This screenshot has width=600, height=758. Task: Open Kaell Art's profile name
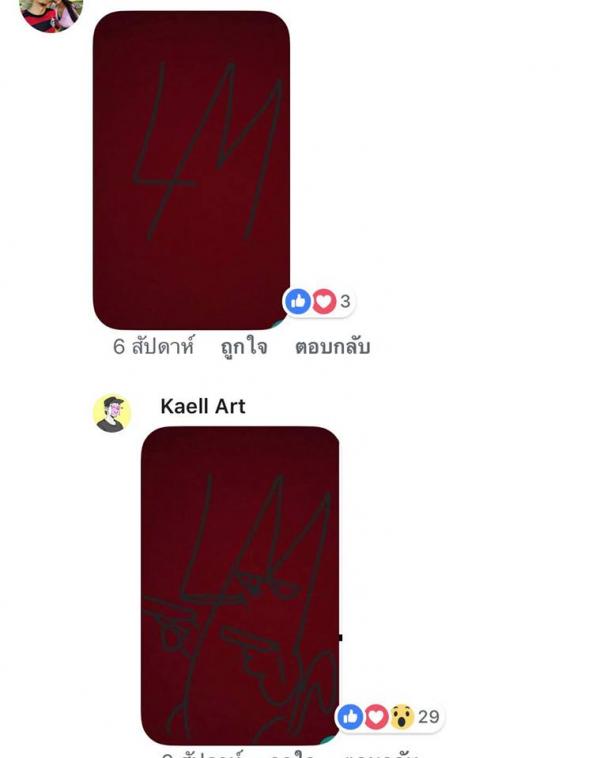tap(202, 406)
